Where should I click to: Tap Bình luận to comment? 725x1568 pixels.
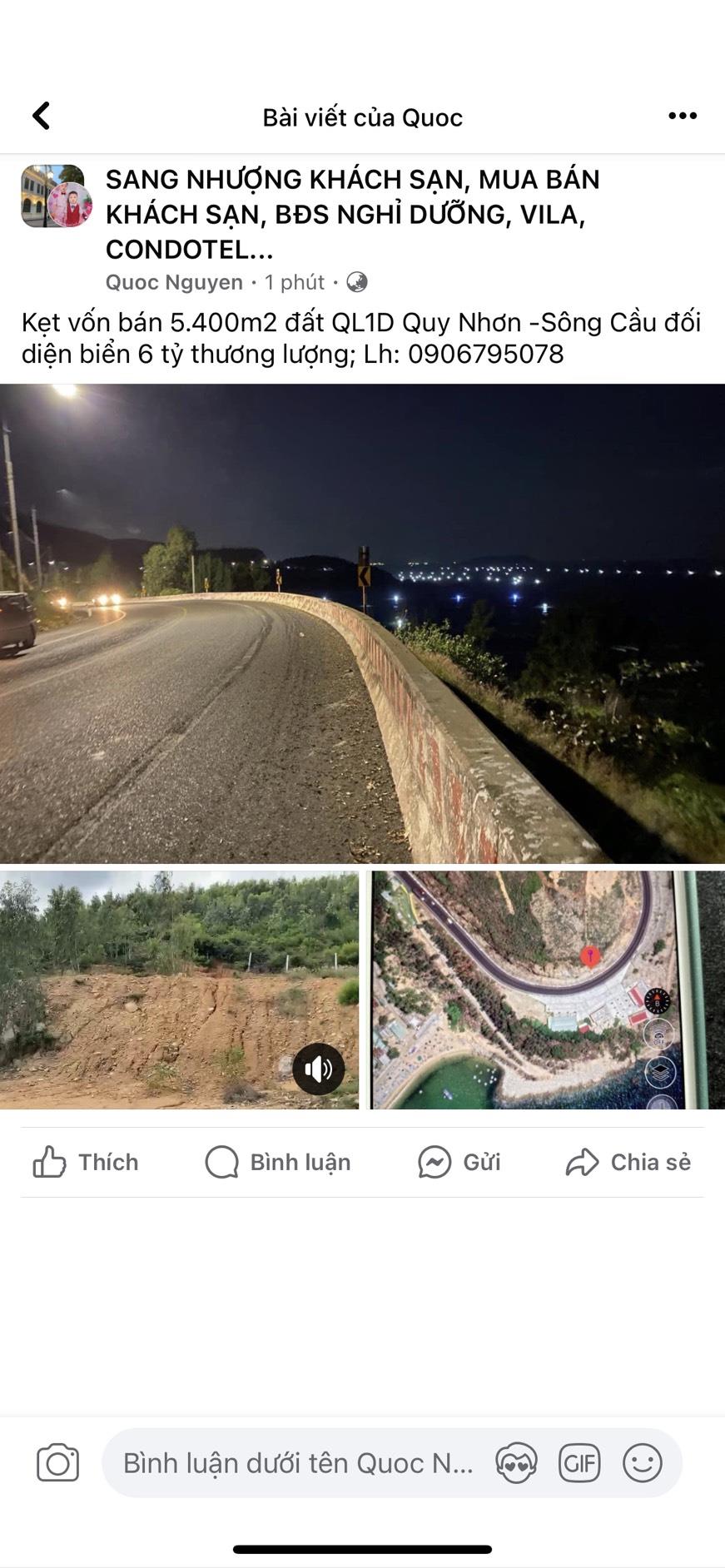click(x=278, y=1162)
